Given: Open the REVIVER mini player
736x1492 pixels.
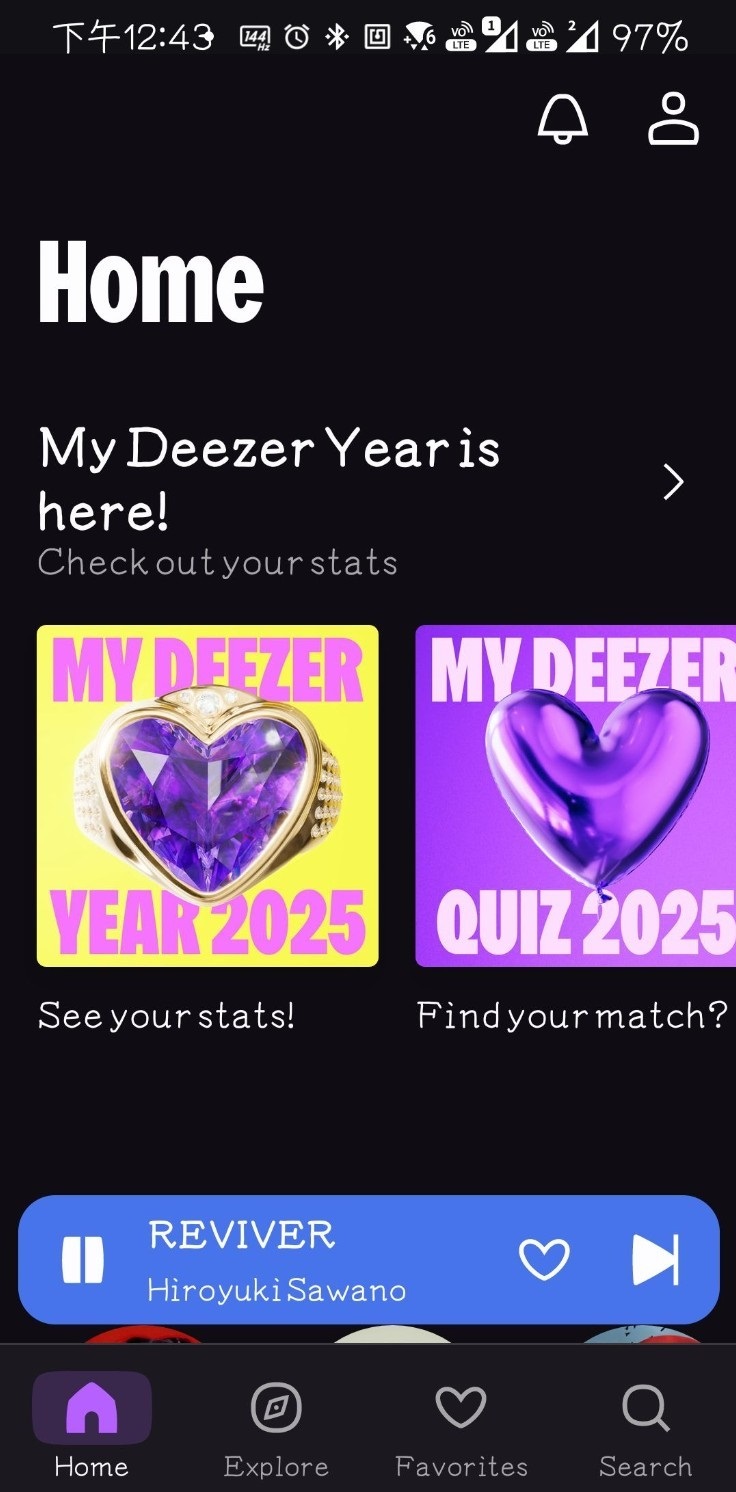Looking at the screenshot, I should tap(300, 1259).
